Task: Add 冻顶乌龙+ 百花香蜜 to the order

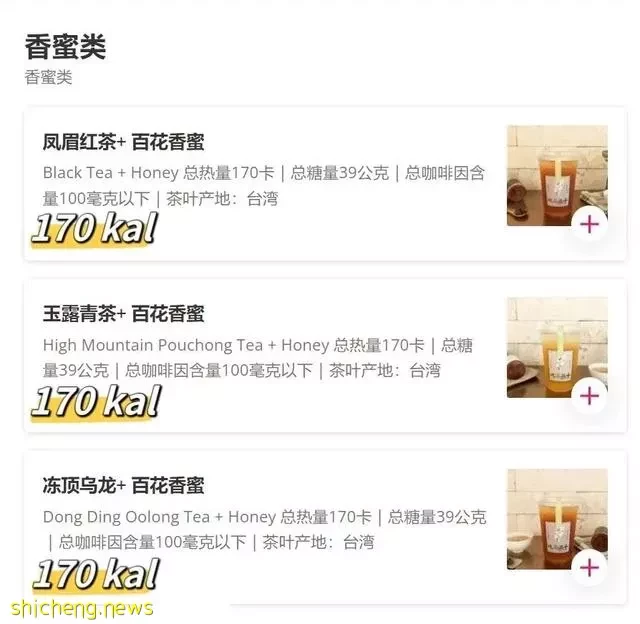Action: tap(590, 568)
